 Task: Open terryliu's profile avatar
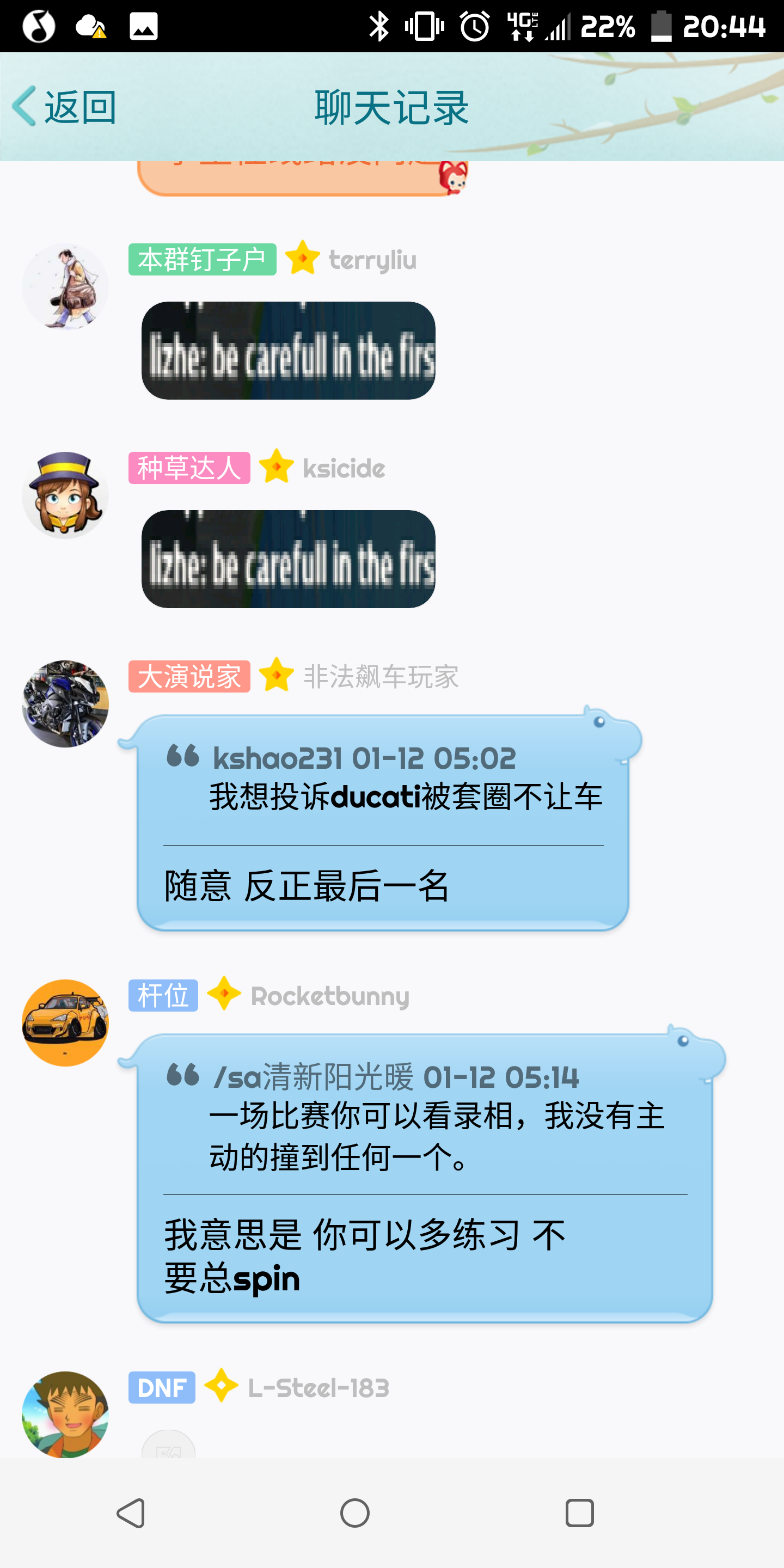(x=65, y=287)
